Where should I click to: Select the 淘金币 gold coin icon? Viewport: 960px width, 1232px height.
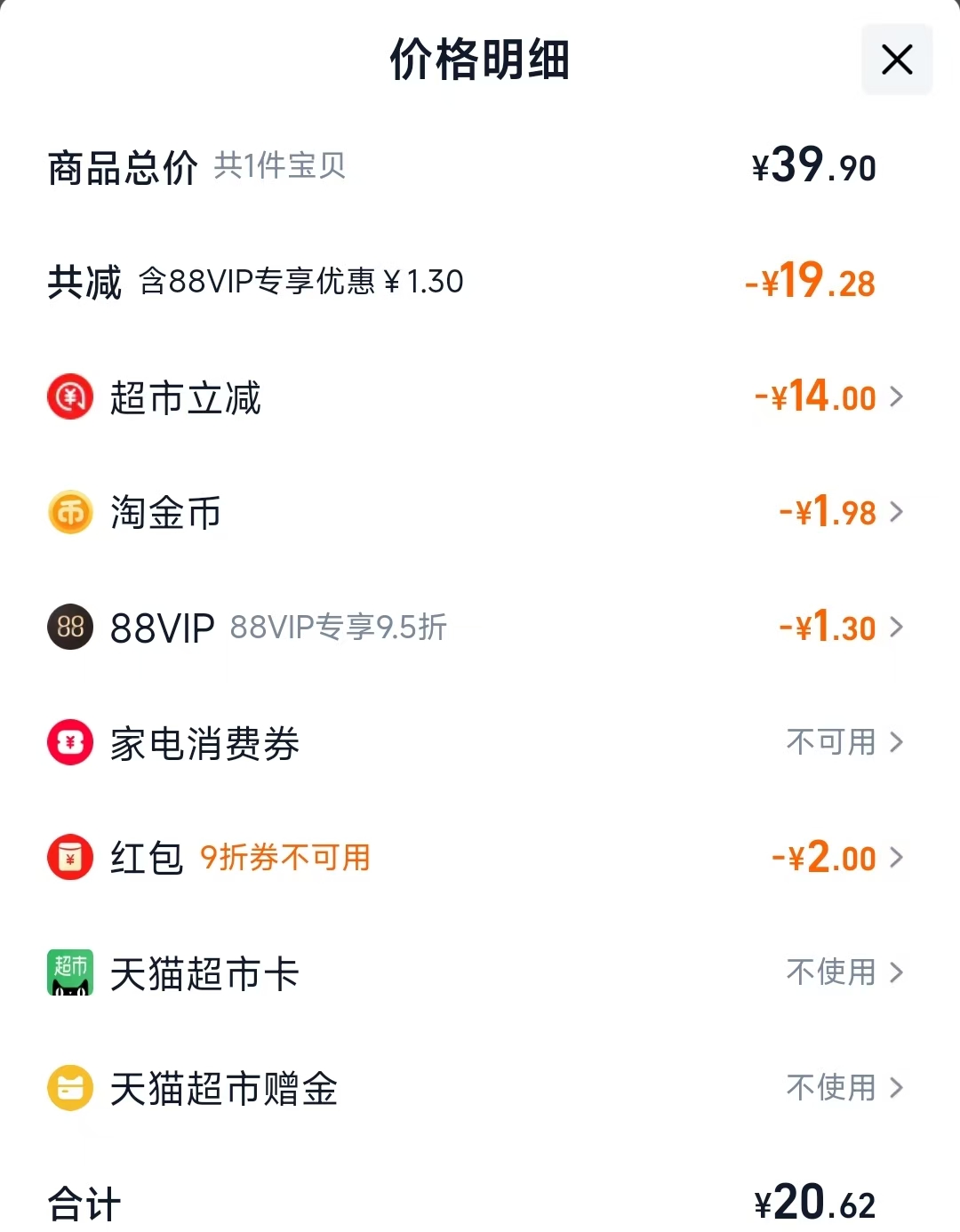coord(69,512)
